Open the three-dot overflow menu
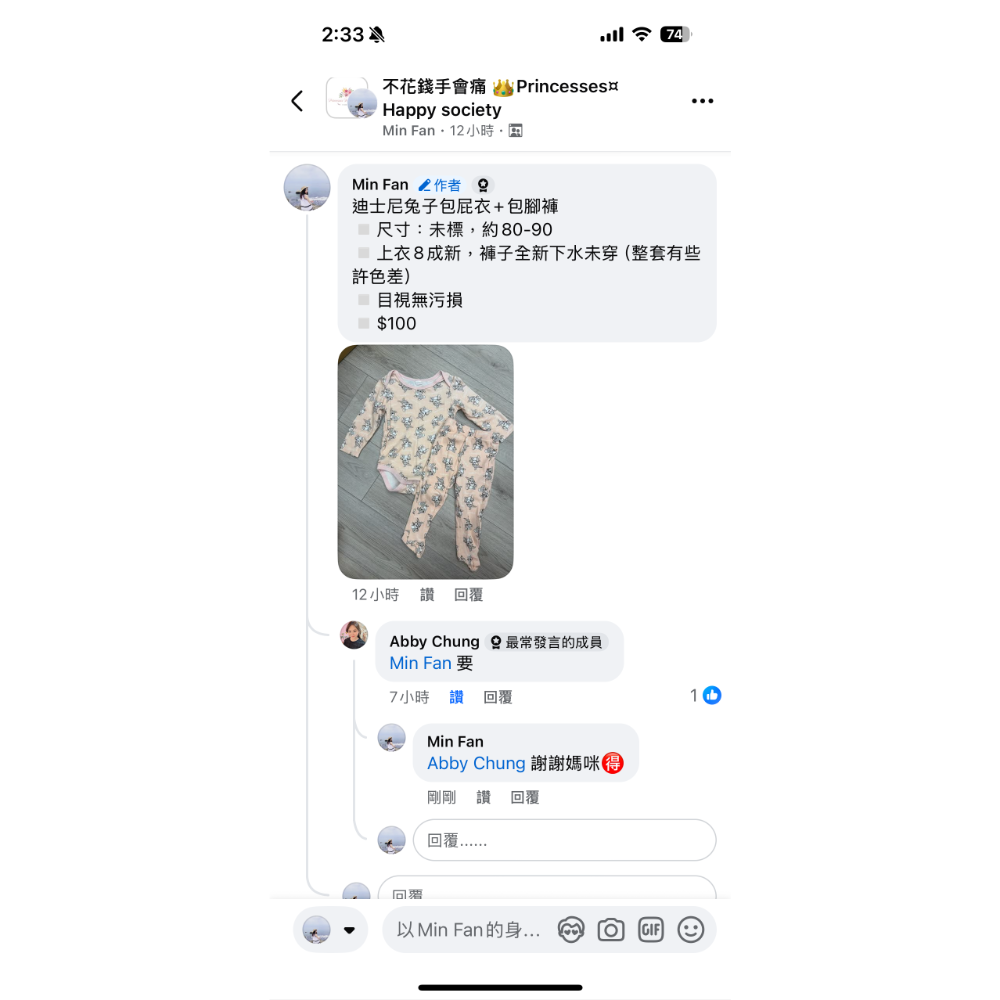 [702, 101]
